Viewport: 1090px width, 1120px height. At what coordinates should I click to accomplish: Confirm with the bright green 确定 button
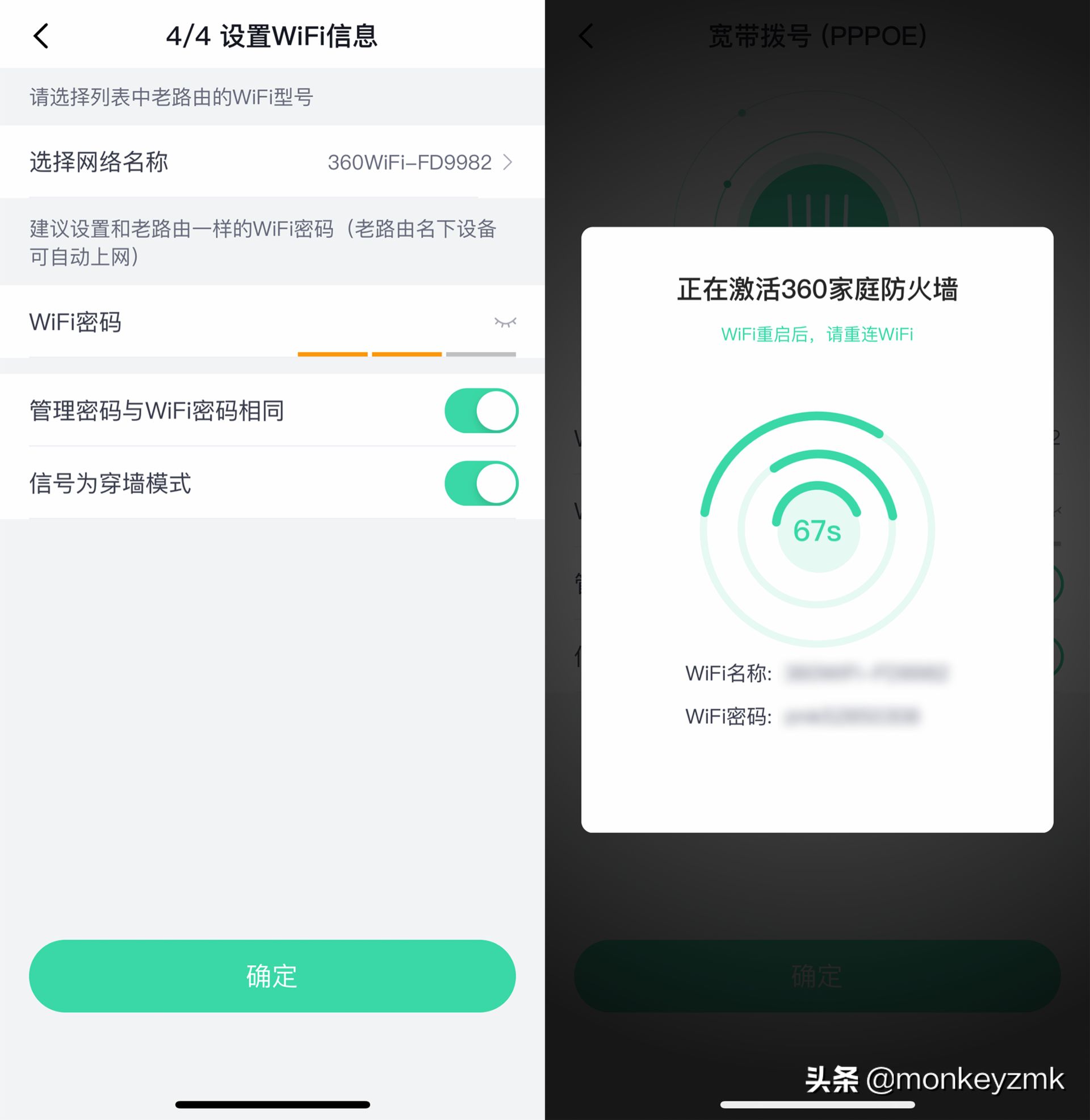(272, 975)
